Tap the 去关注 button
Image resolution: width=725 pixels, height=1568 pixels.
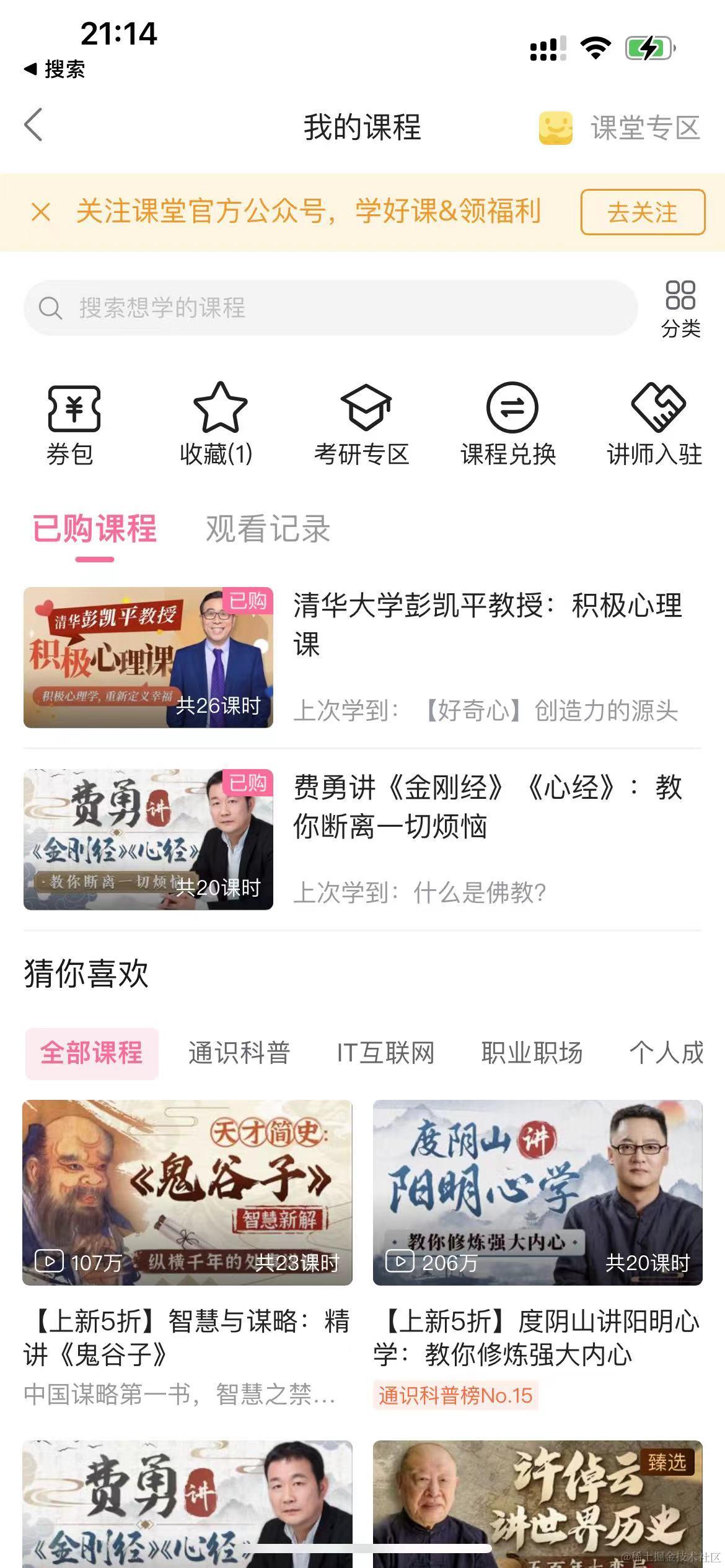pyautogui.click(x=642, y=212)
